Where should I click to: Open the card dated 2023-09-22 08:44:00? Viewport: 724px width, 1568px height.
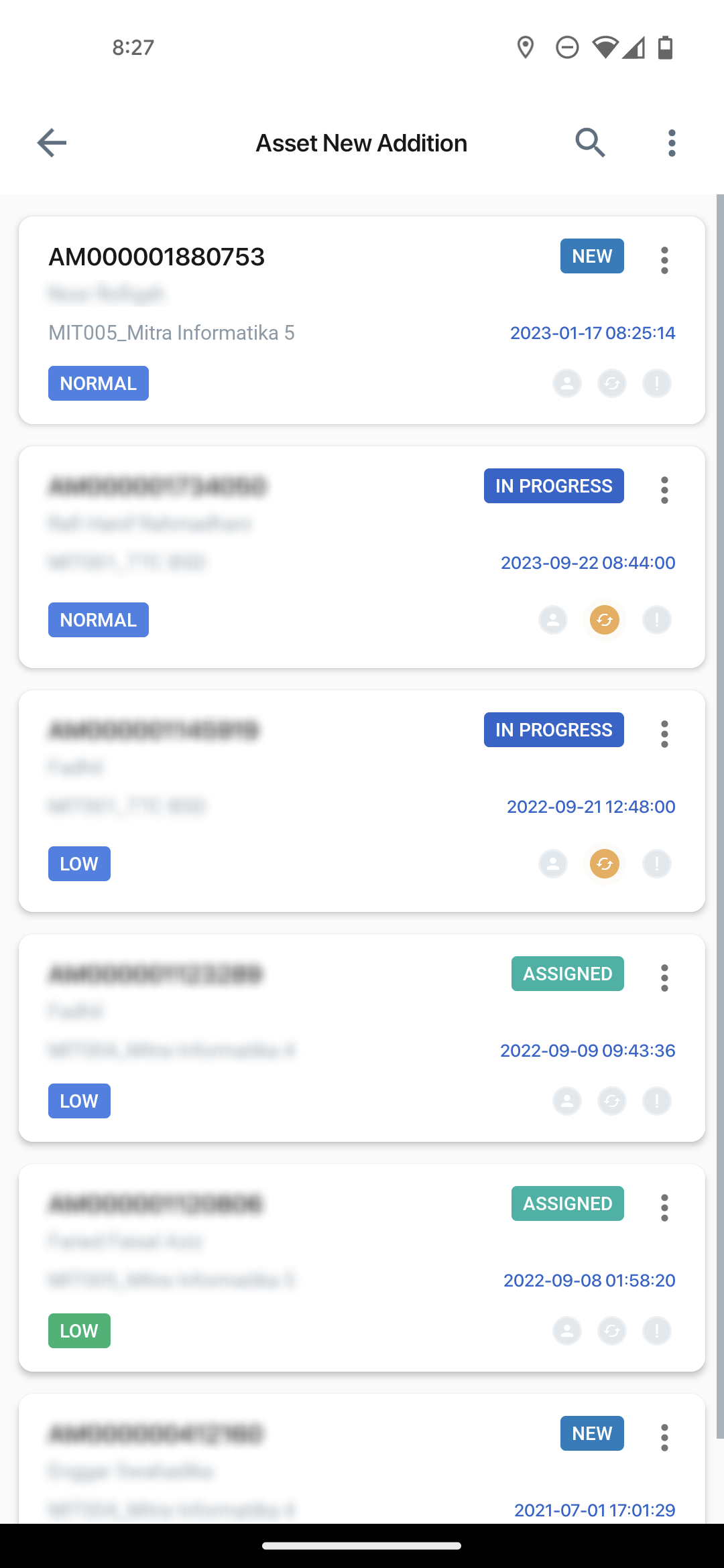362,557
